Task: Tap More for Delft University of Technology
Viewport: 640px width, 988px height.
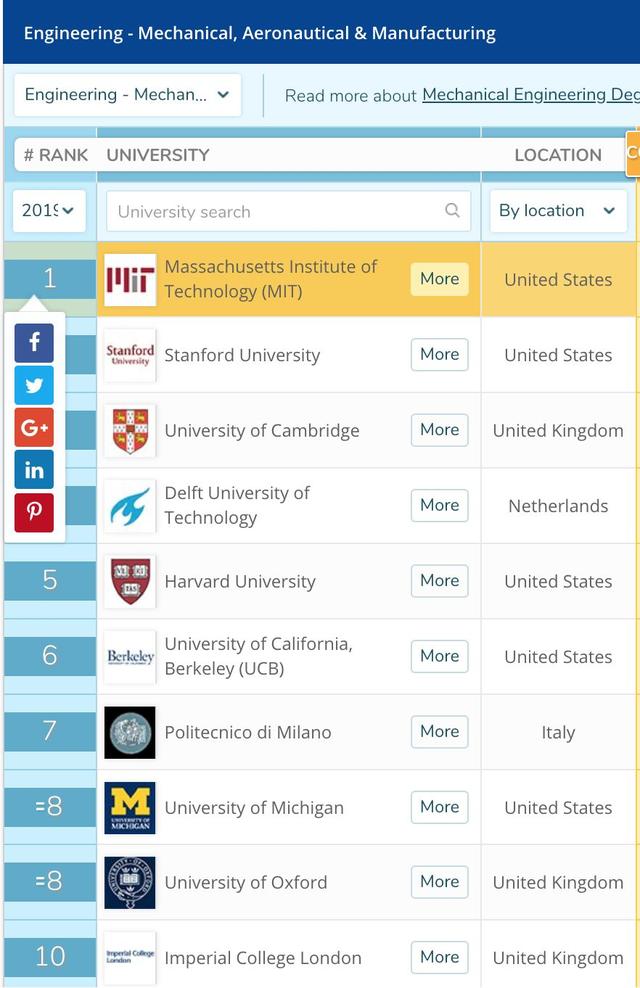Action: pyautogui.click(x=439, y=505)
